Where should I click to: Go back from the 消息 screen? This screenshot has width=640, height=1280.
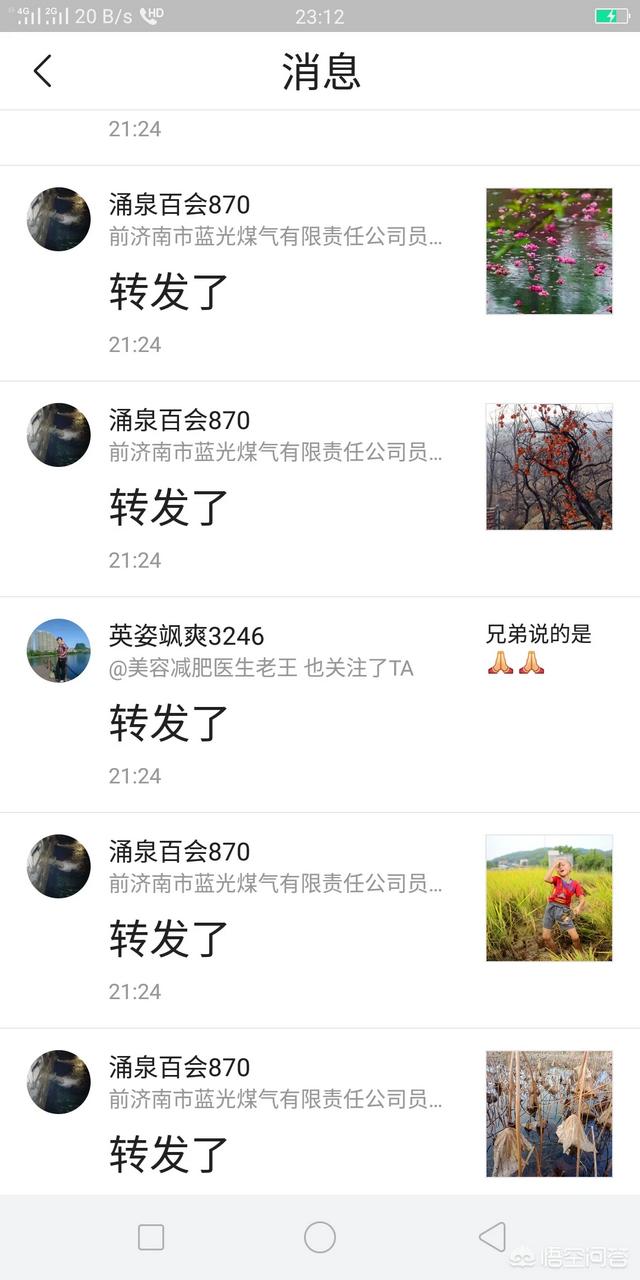tap(42, 71)
